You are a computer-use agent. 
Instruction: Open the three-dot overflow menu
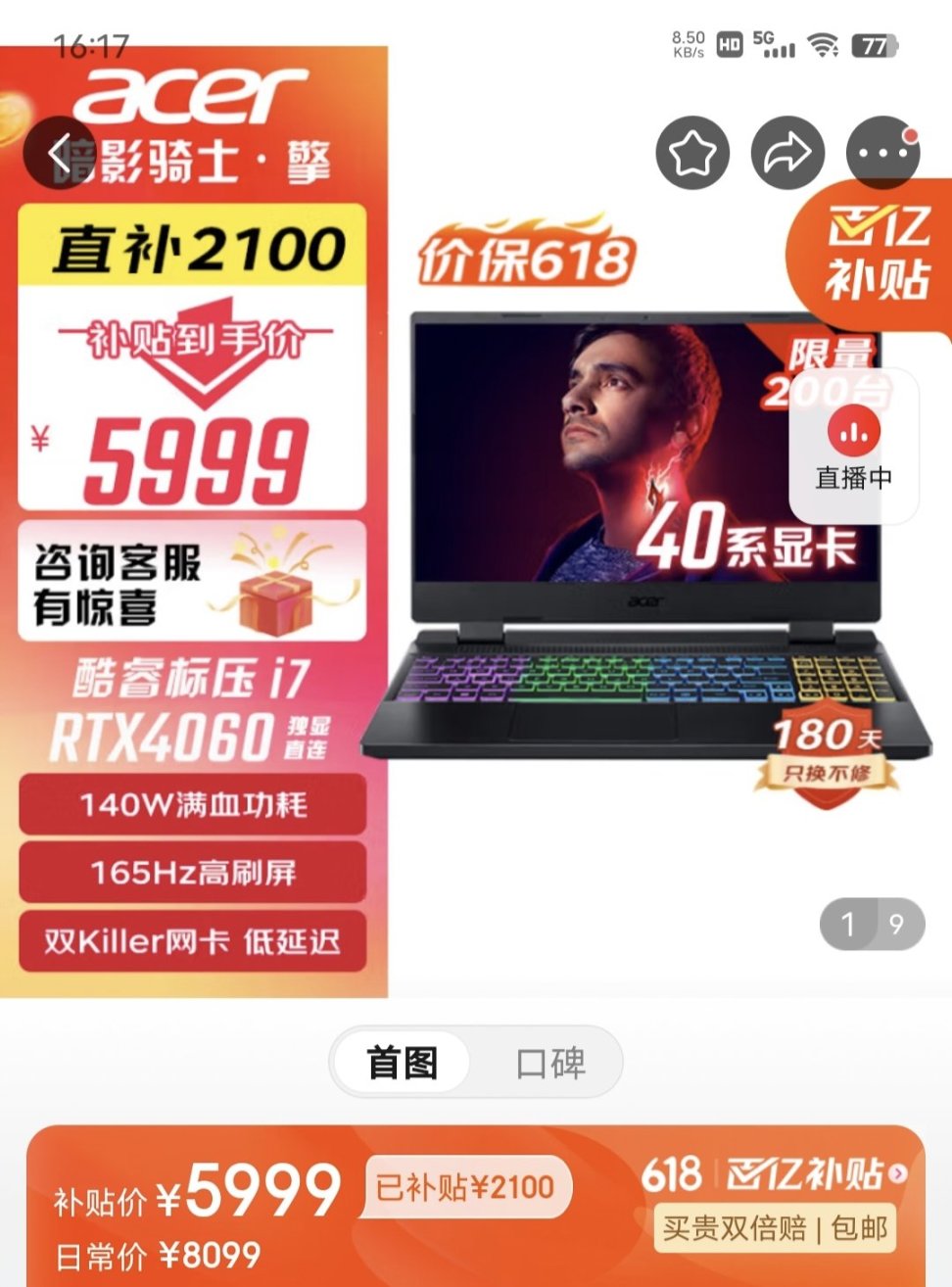[882, 153]
